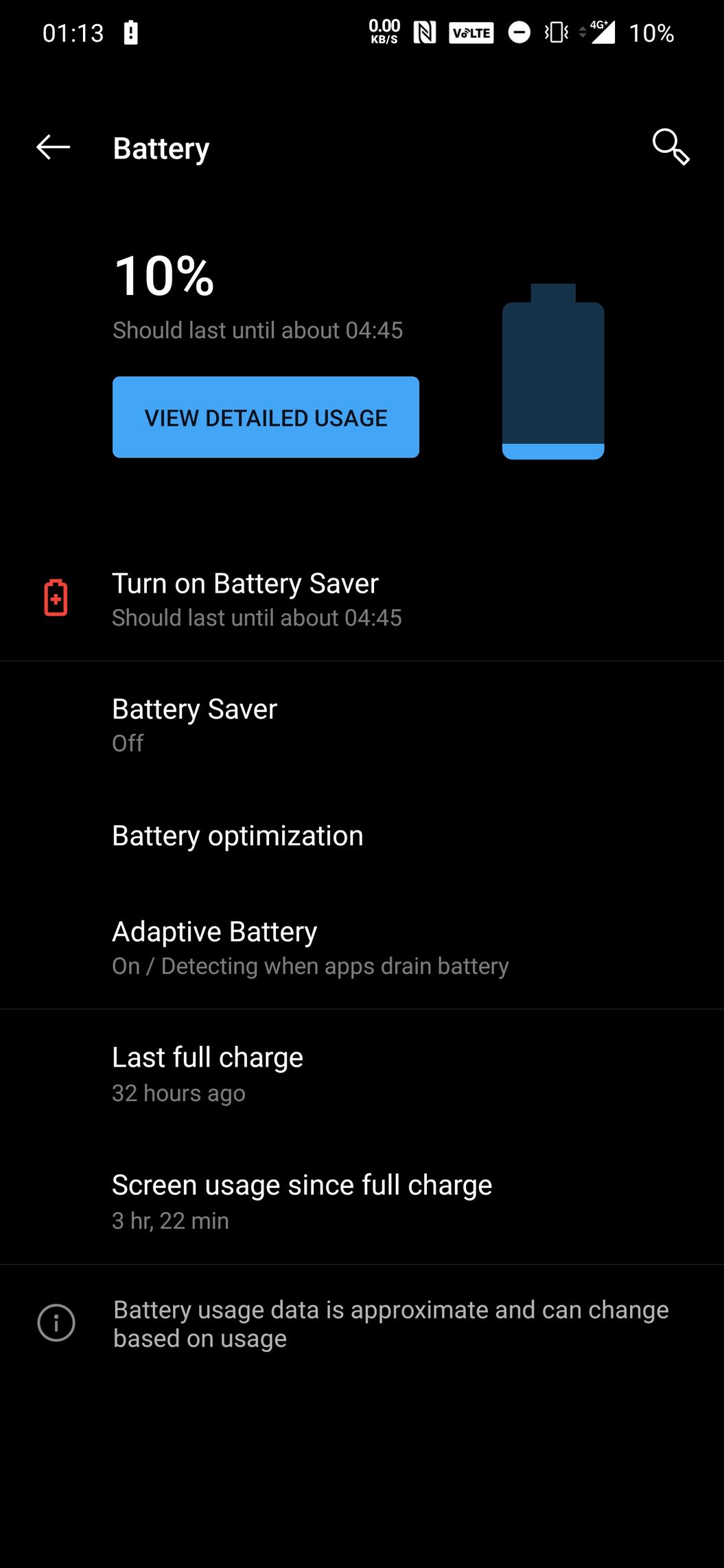
Task: Tap View Detailed Usage button
Action: [266, 417]
